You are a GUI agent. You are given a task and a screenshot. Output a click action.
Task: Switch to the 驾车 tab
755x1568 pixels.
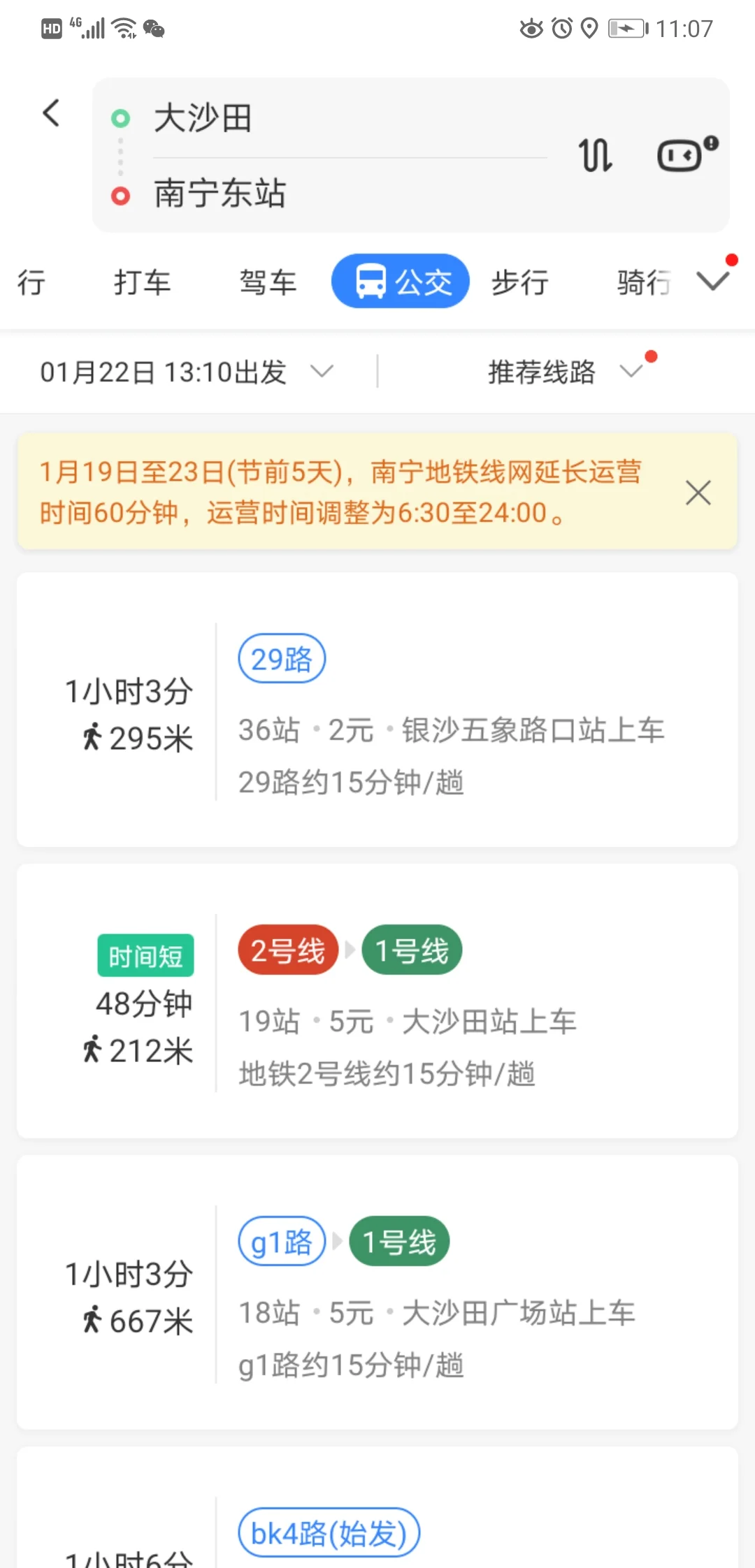click(x=268, y=280)
